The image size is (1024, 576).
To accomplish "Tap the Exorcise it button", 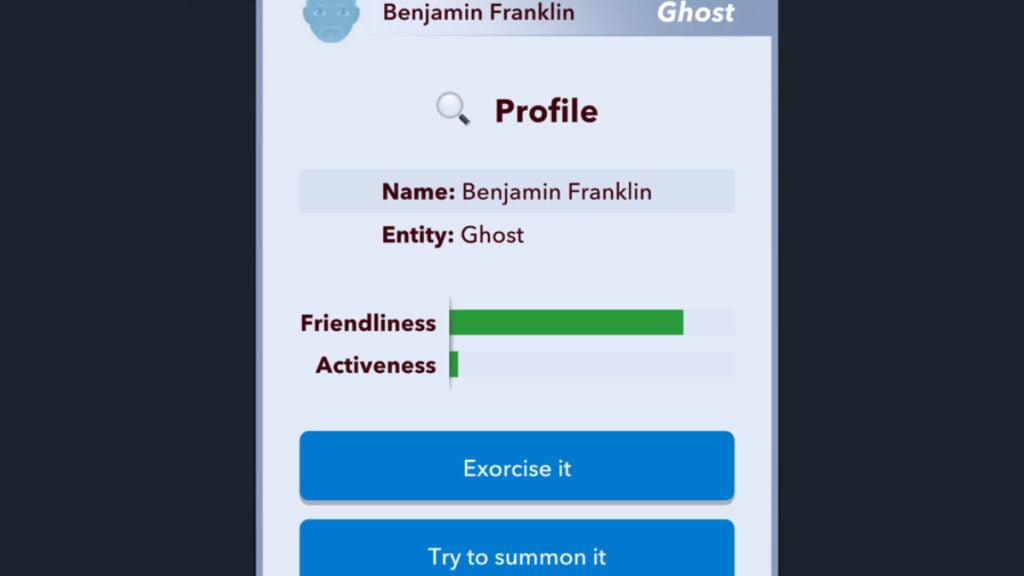I will [516, 467].
